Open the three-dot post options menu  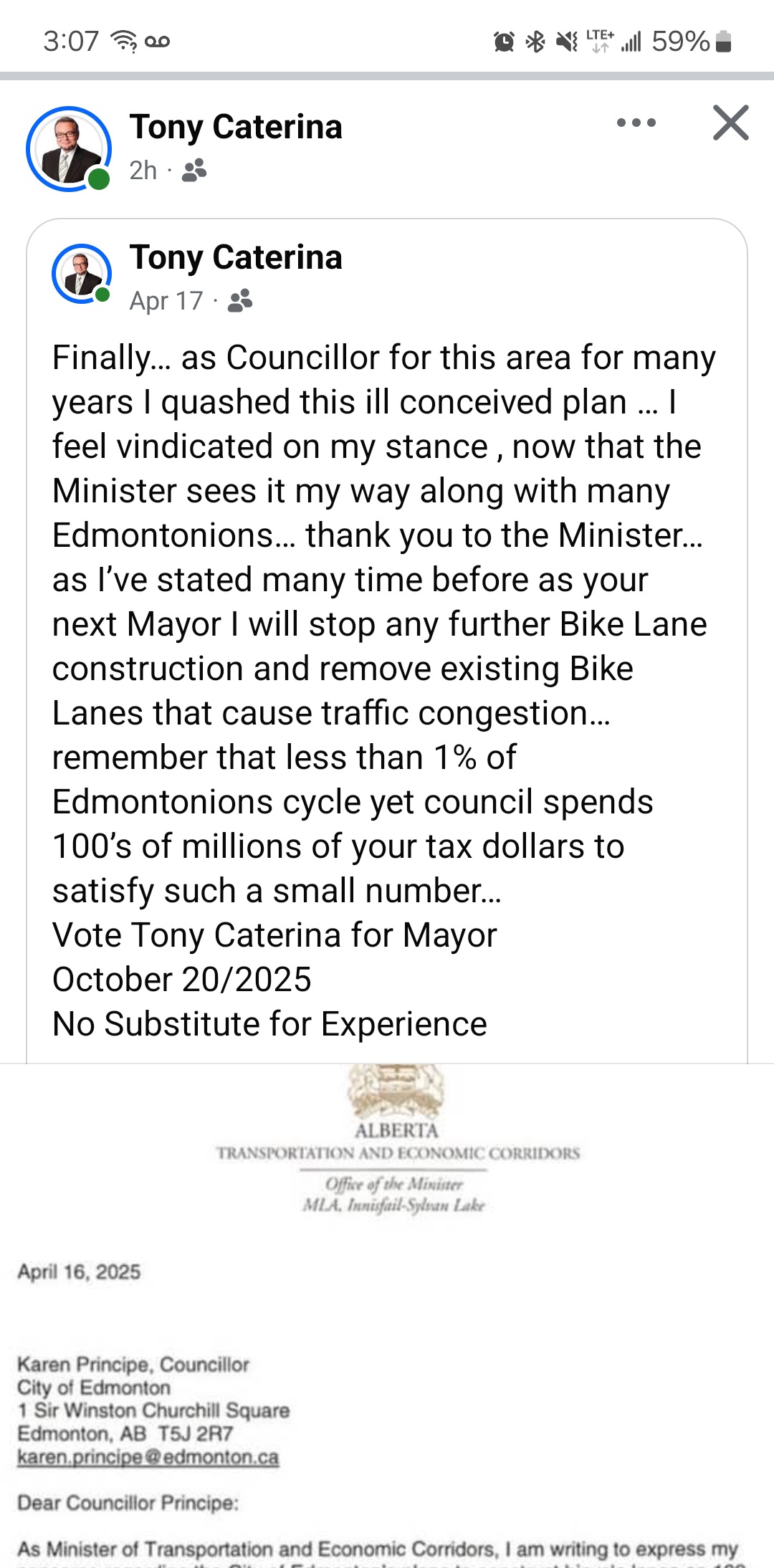(636, 123)
